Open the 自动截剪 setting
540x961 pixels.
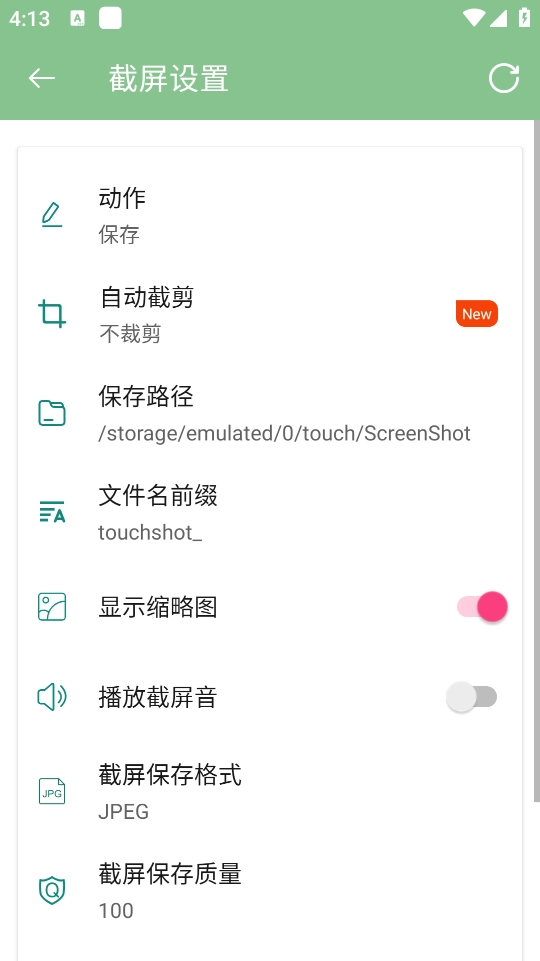click(270, 314)
